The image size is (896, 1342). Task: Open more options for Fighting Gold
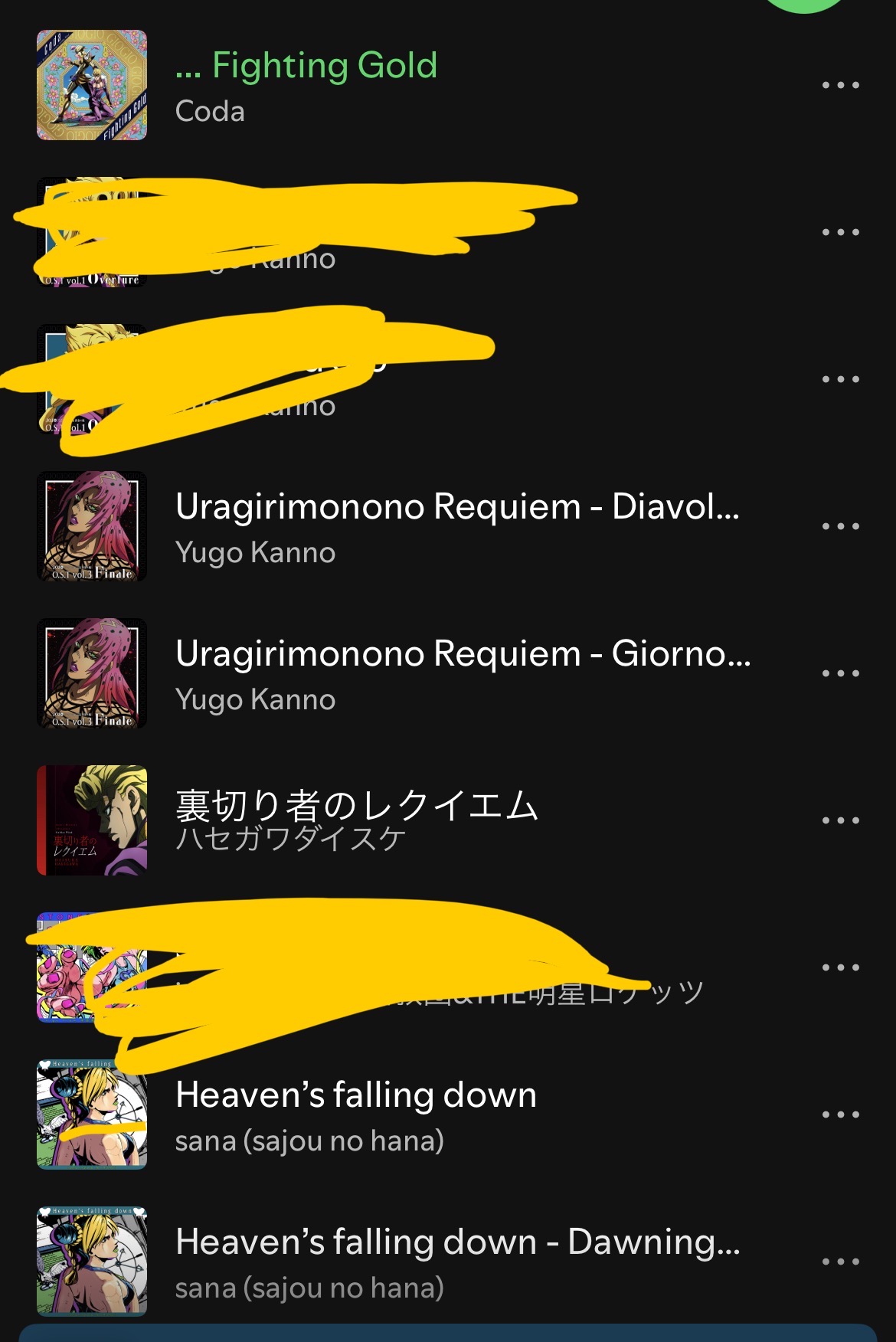[840, 85]
